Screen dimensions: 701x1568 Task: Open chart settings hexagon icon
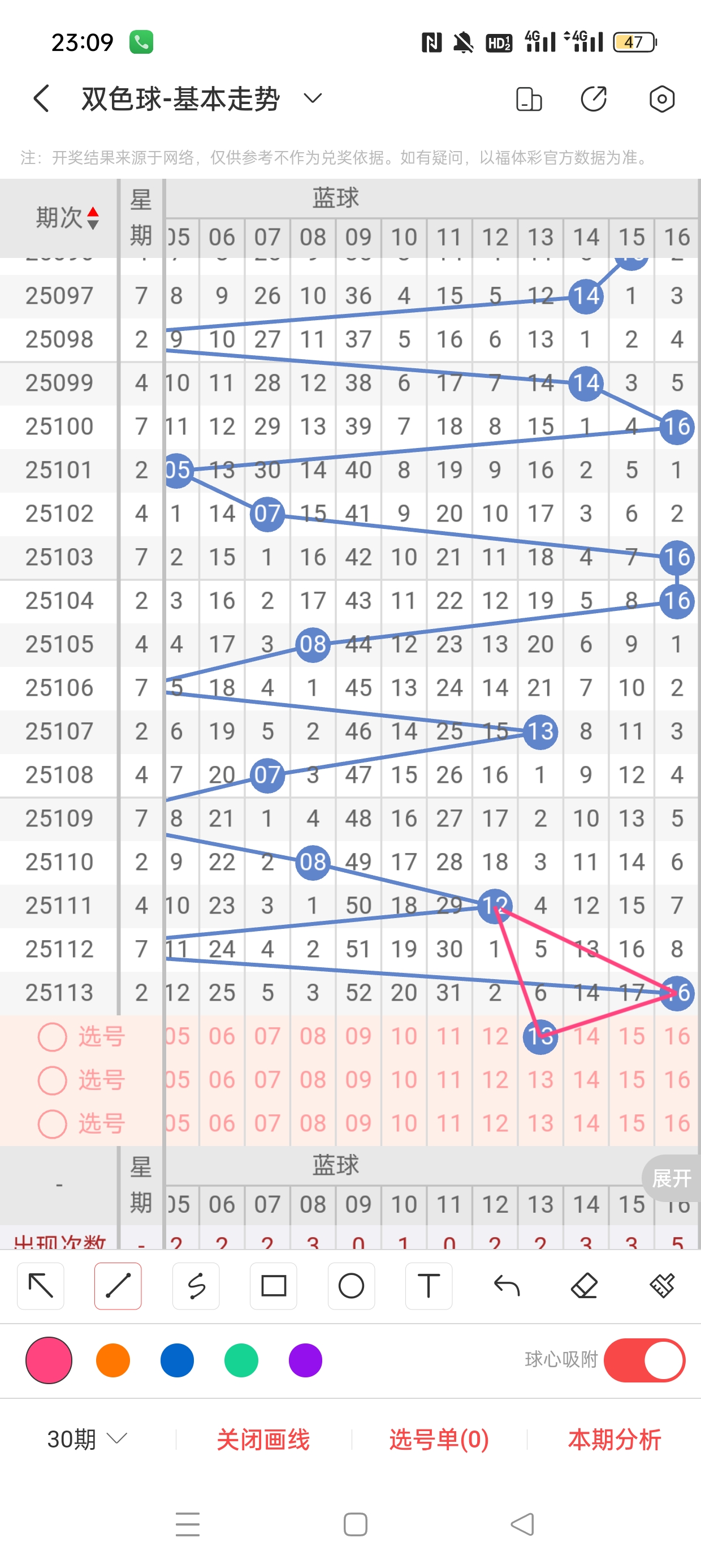pyautogui.click(x=661, y=98)
